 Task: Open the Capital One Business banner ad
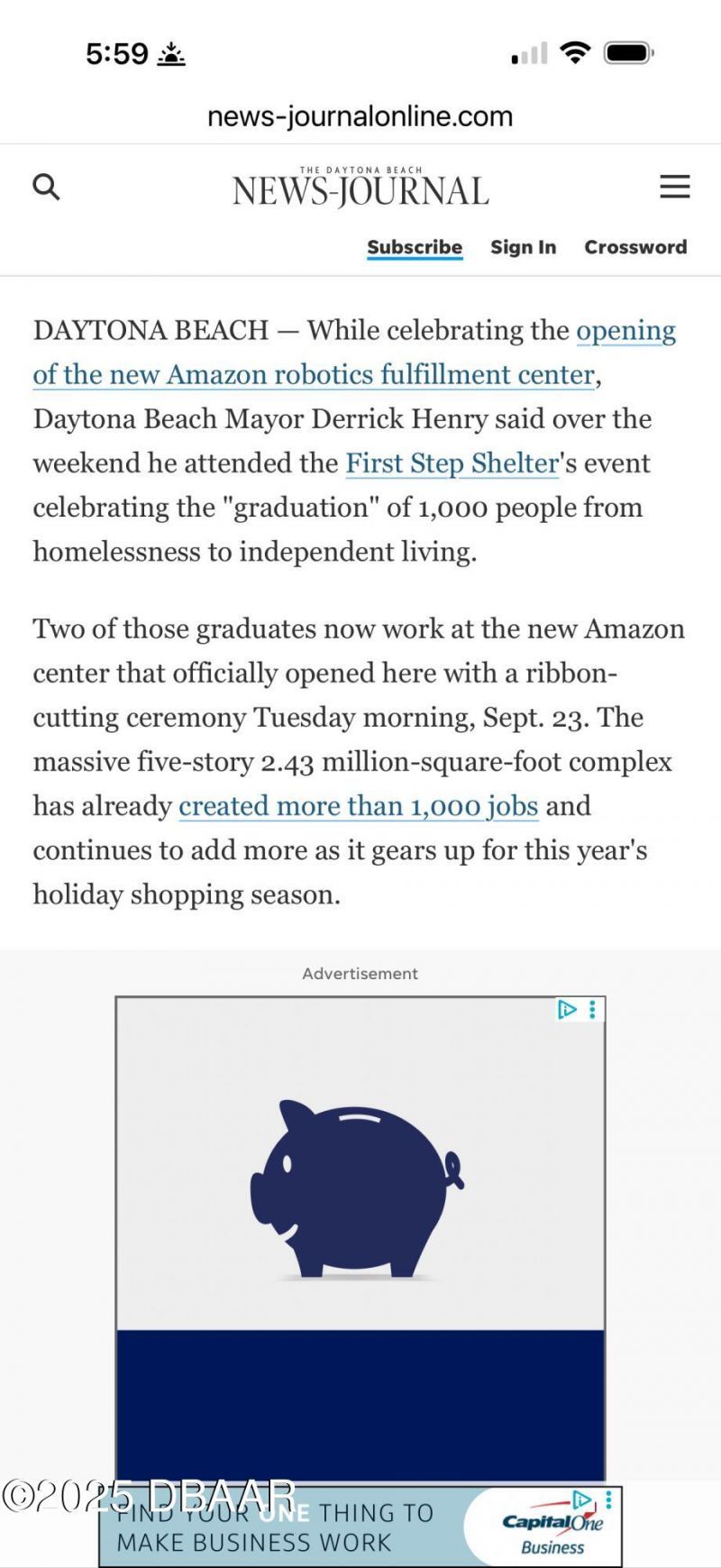coord(360,1527)
